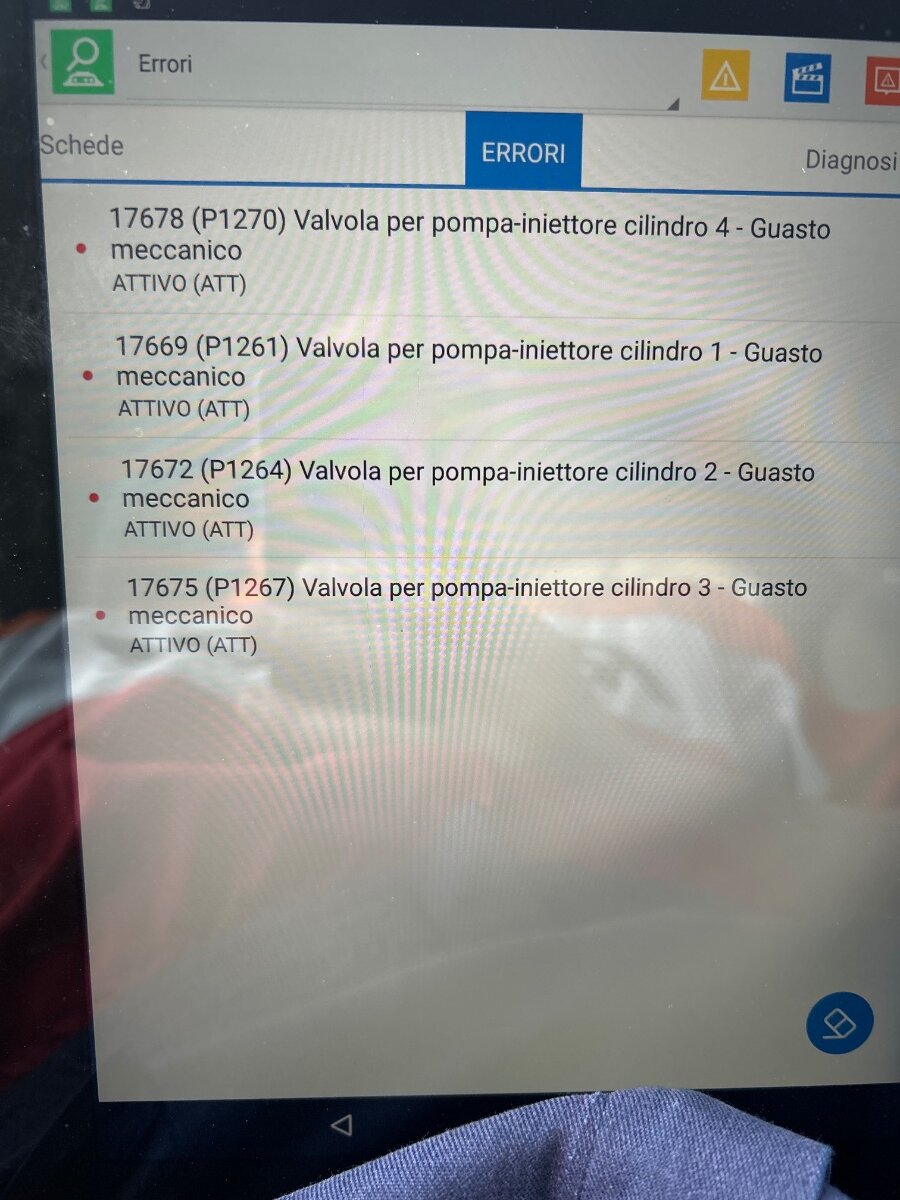Tap the yellow warning triangle icon
This screenshot has width=900, height=1200.
pyautogui.click(x=725, y=76)
